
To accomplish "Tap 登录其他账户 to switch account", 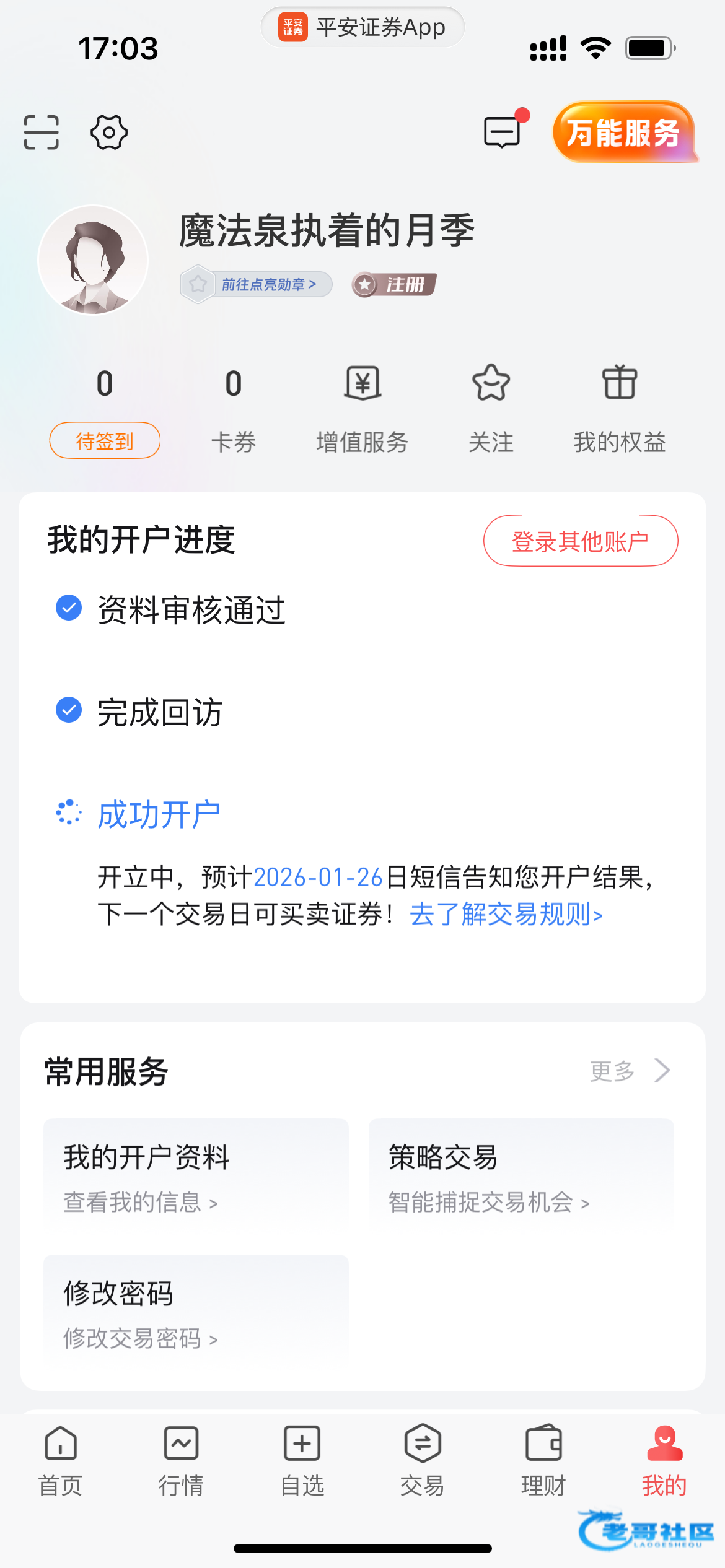I will 581,541.
